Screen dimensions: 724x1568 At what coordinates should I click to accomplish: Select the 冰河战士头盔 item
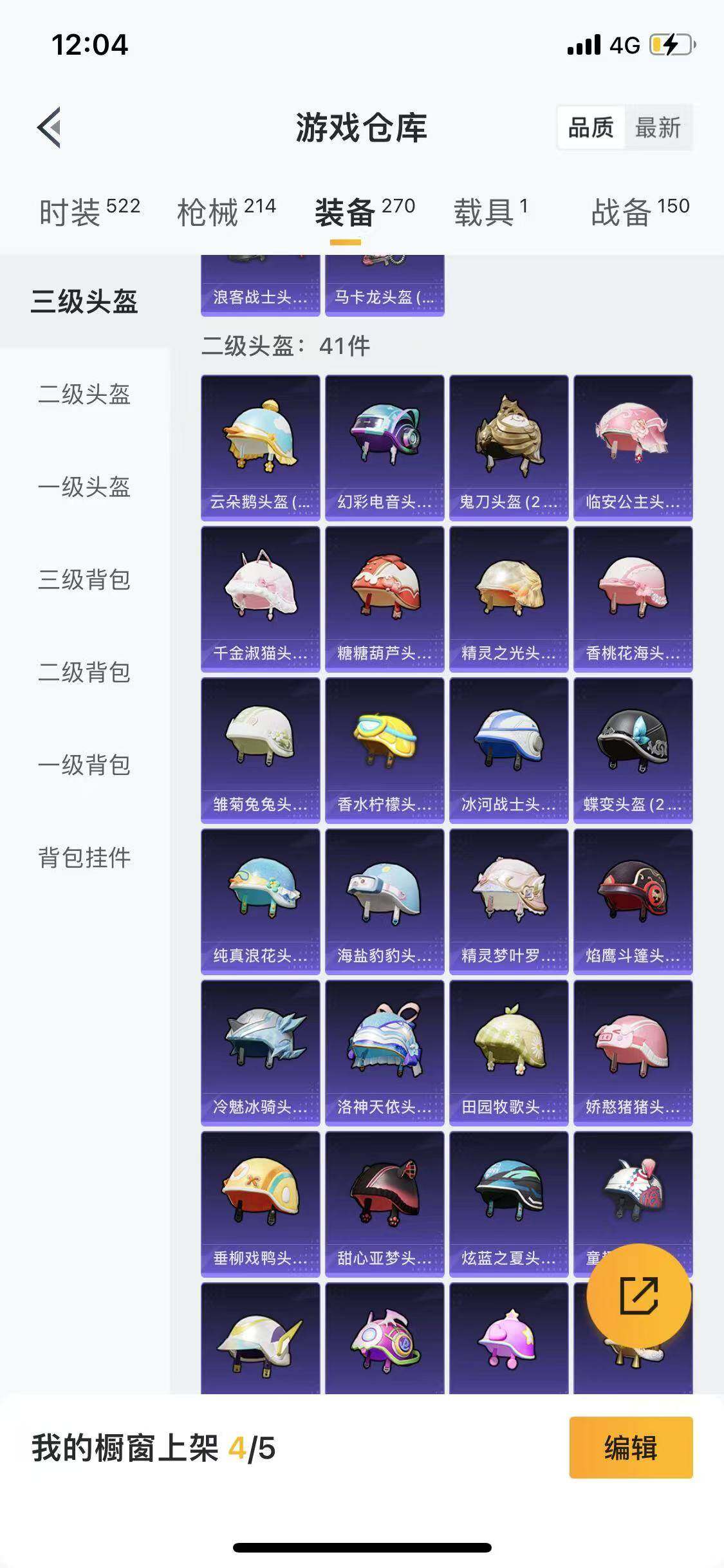coord(508,747)
